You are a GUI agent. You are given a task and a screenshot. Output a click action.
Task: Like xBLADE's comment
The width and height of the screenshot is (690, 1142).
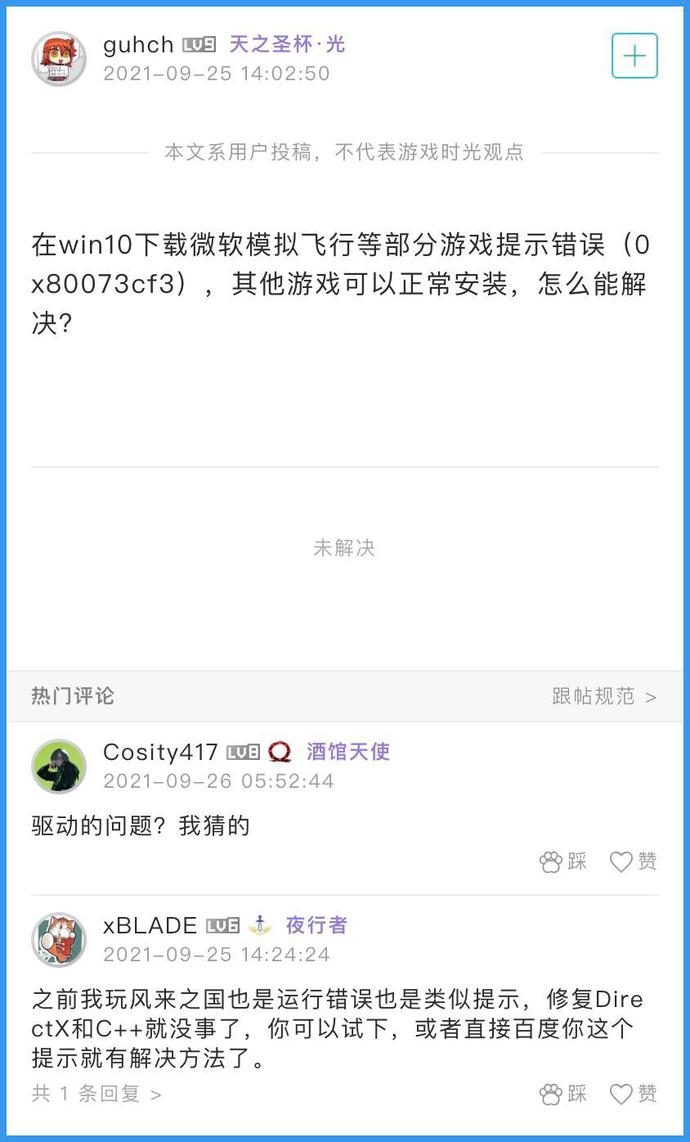coord(633,1094)
